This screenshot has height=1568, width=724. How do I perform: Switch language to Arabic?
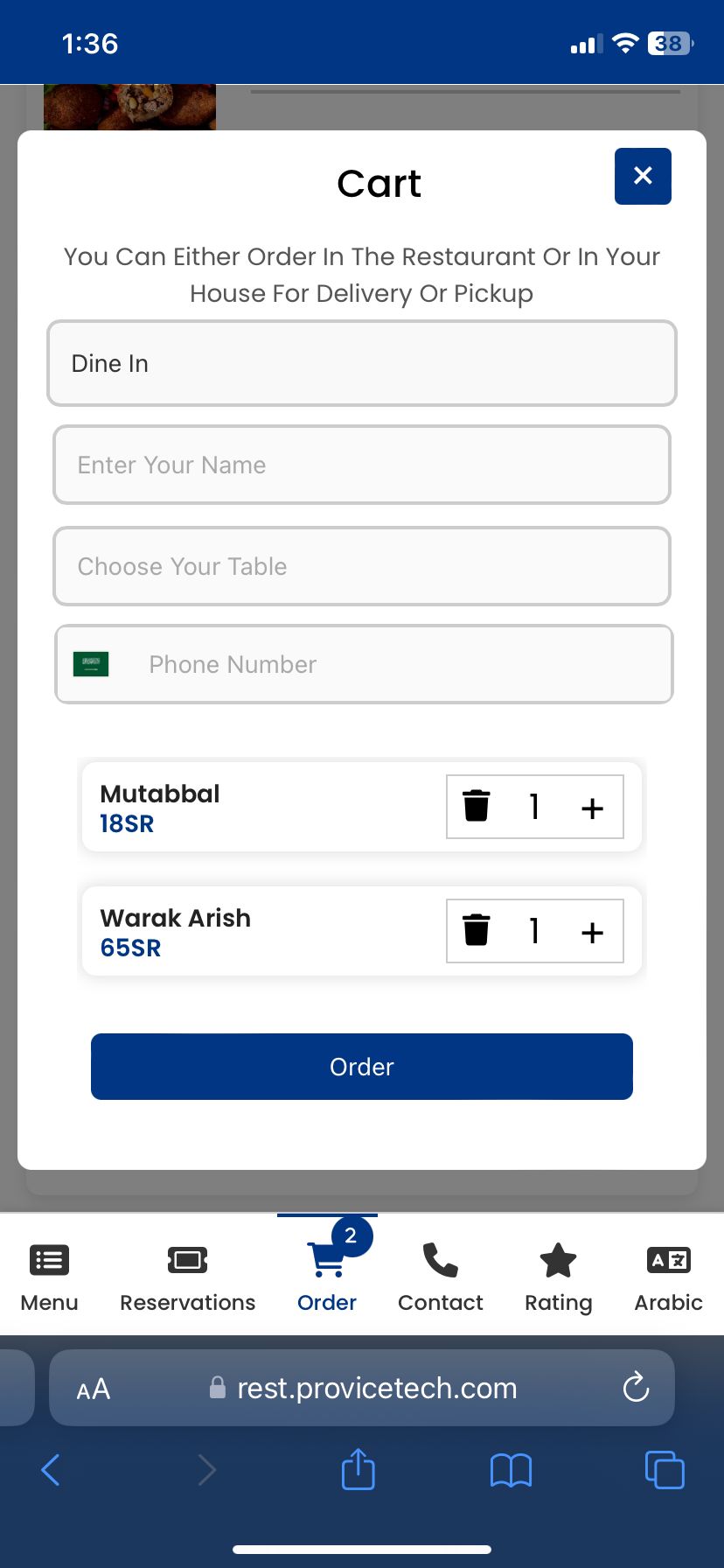pos(668,1277)
